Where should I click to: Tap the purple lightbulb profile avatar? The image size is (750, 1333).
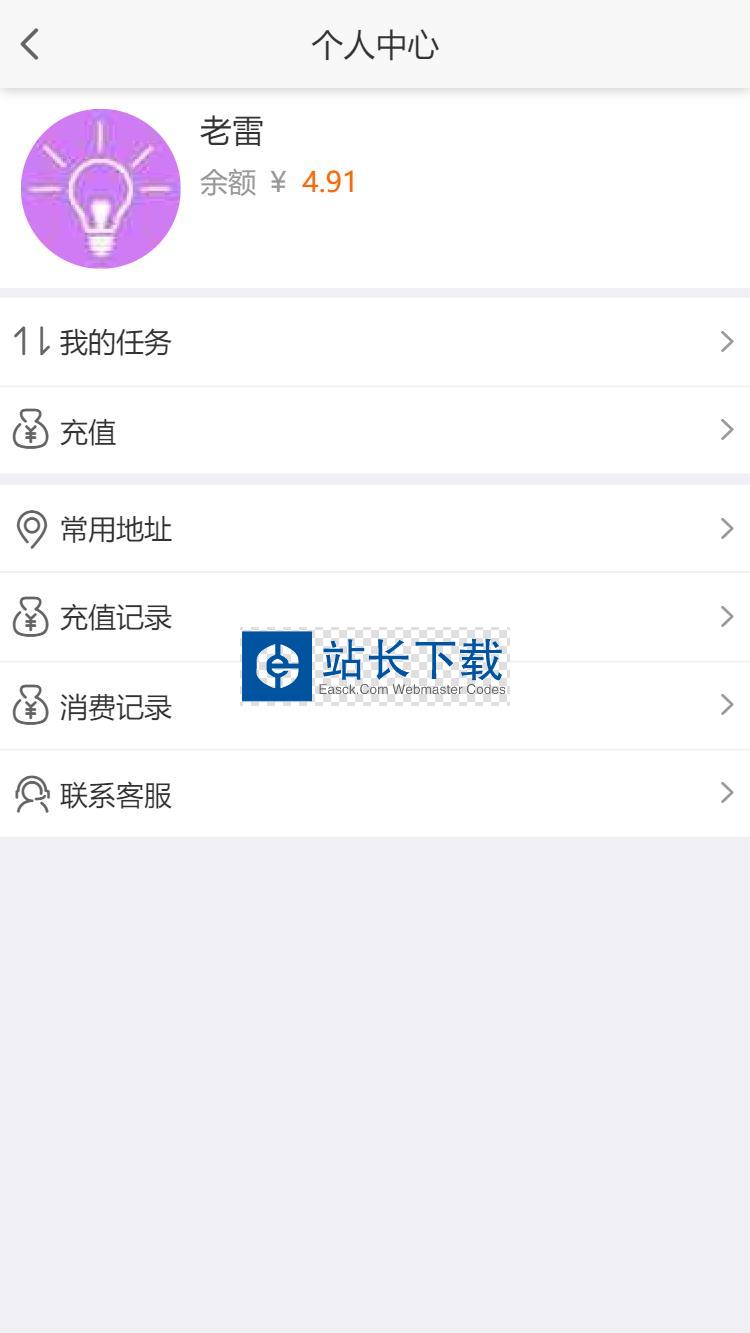point(100,188)
